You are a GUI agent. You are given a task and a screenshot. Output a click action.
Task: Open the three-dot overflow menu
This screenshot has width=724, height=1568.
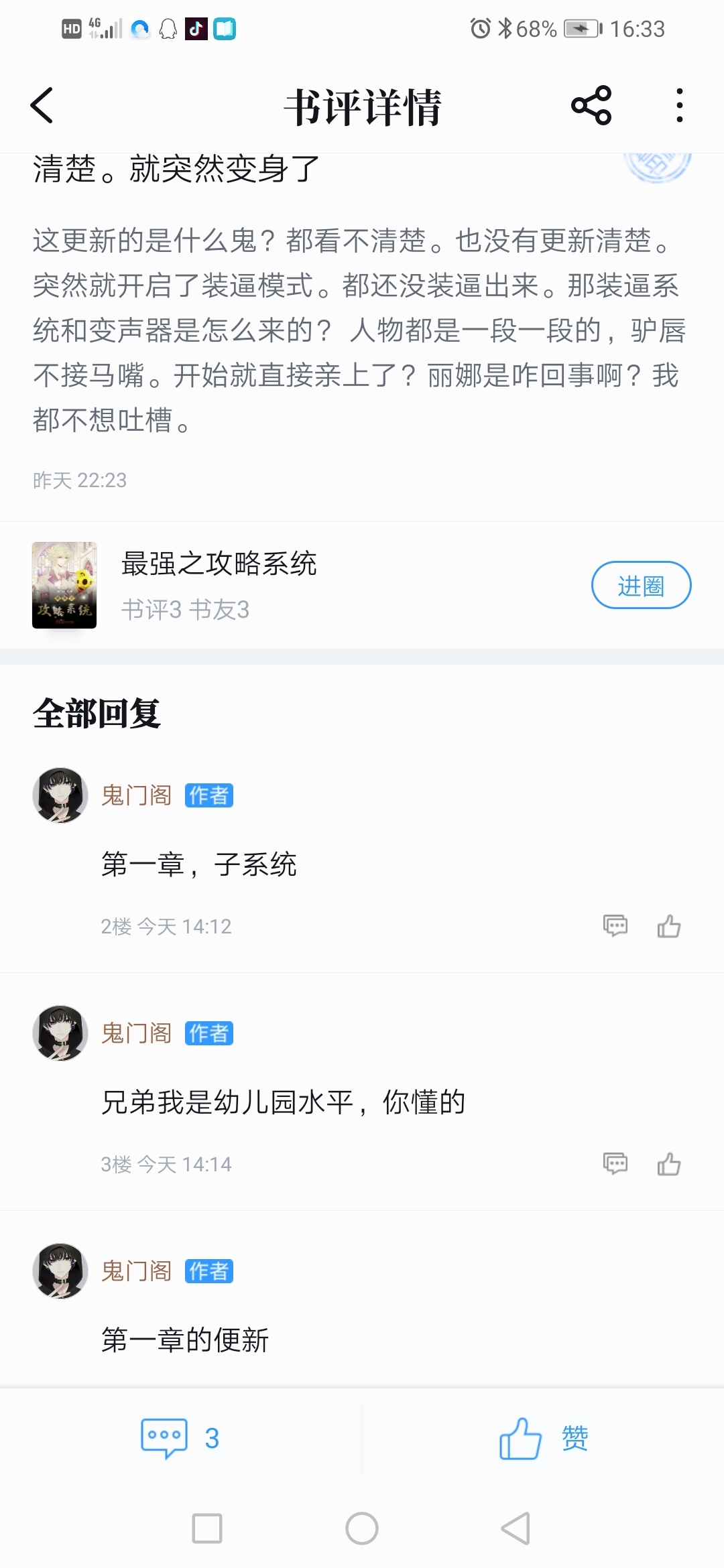tap(679, 106)
